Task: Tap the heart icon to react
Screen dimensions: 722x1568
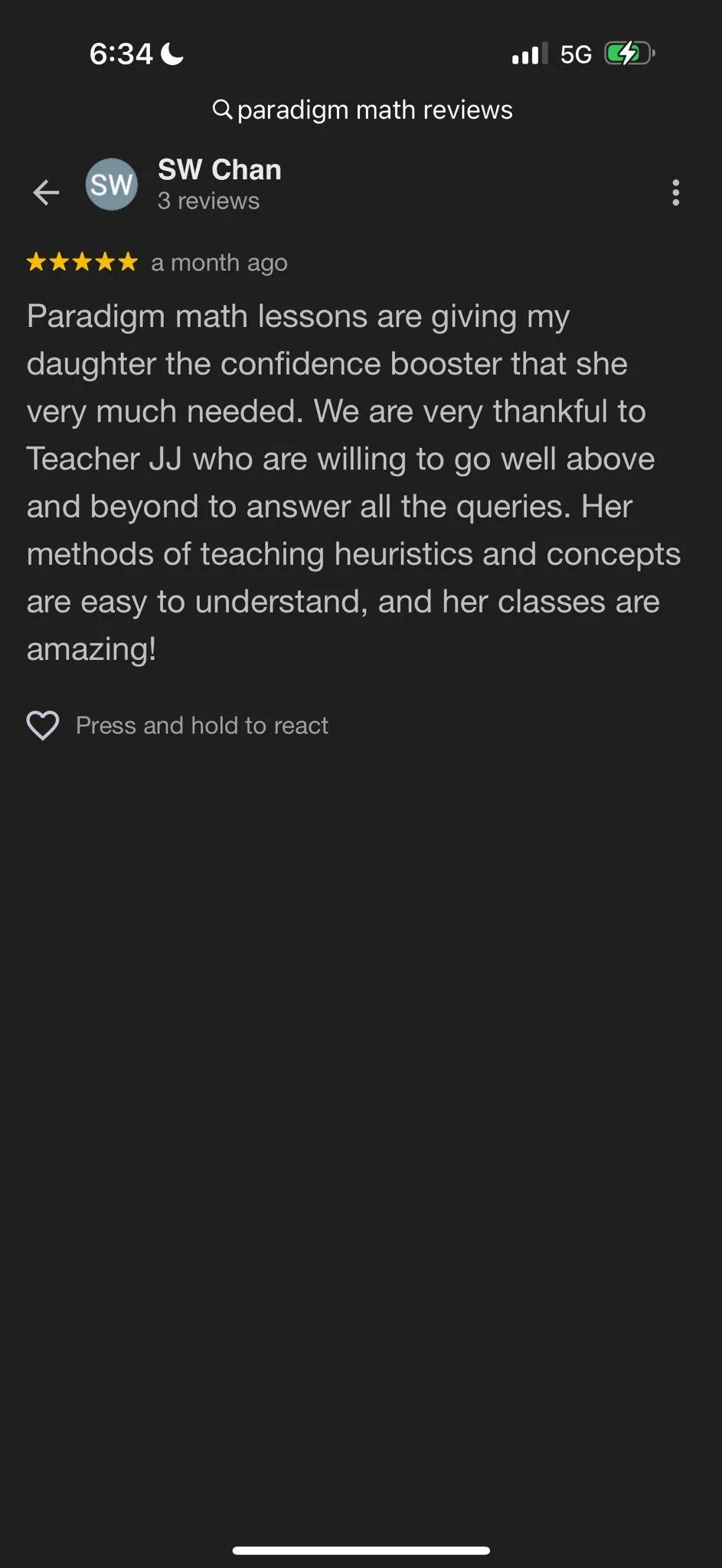Action: coord(43,725)
